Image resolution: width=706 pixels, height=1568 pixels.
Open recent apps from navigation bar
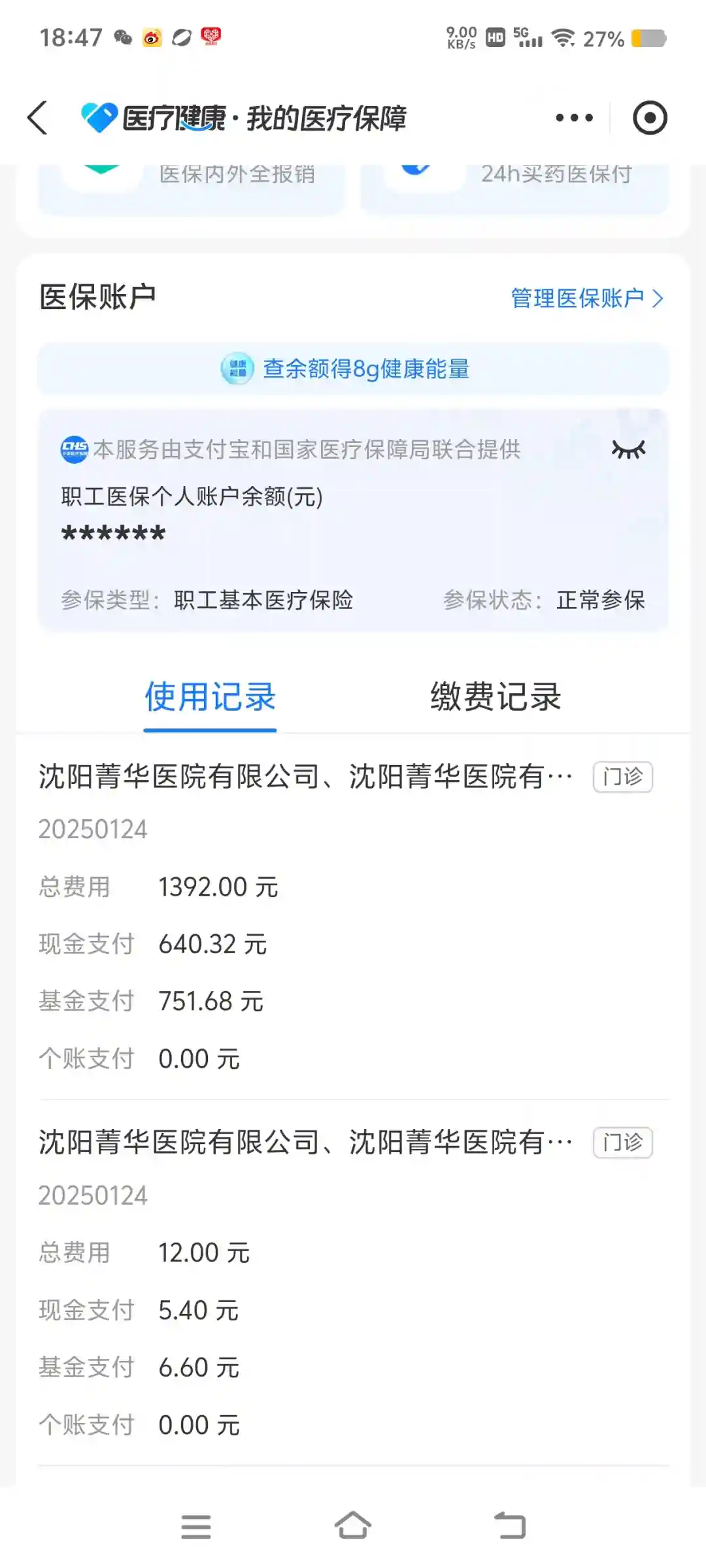click(x=196, y=1526)
